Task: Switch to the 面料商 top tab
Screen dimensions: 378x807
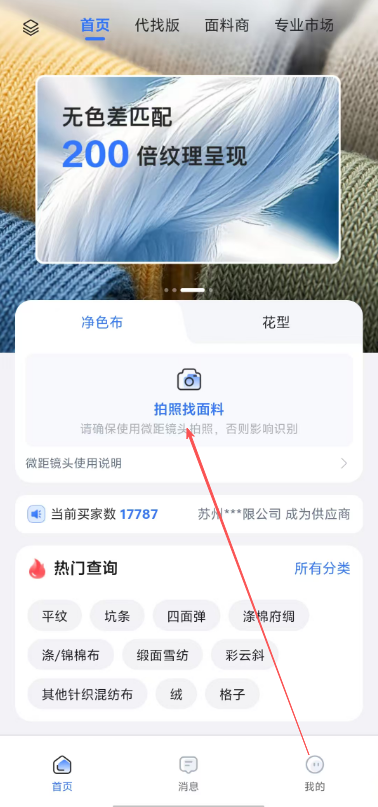Action: point(227,25)
